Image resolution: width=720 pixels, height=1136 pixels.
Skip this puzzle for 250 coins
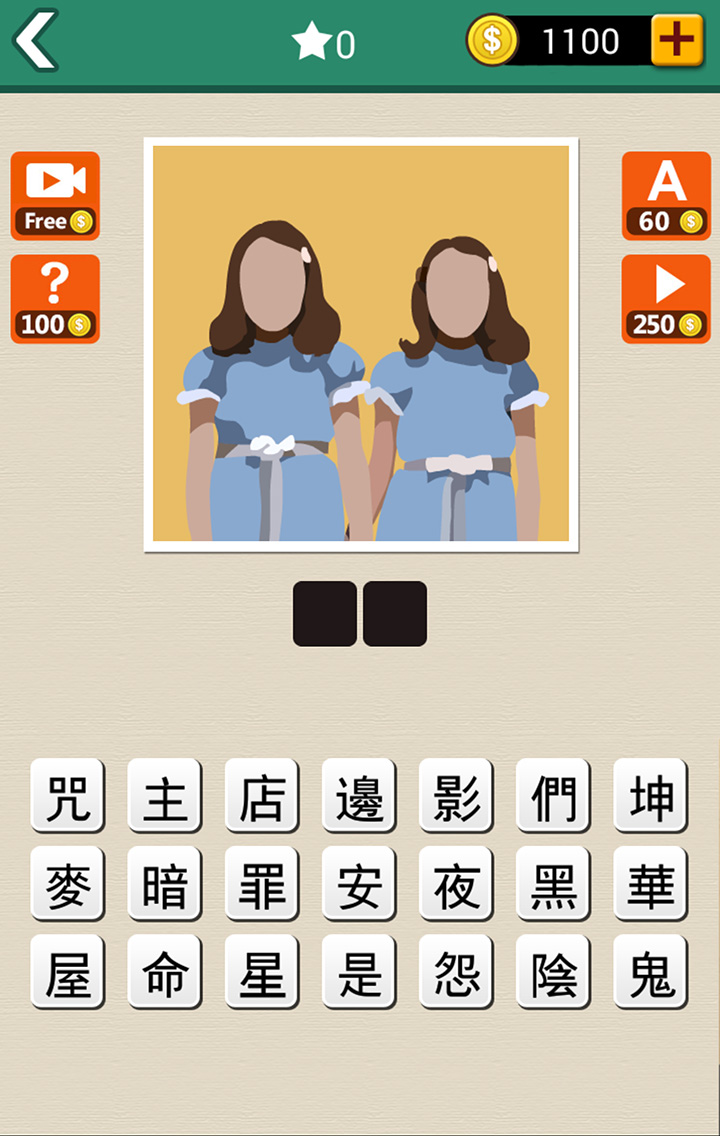(x=666, y=298)
